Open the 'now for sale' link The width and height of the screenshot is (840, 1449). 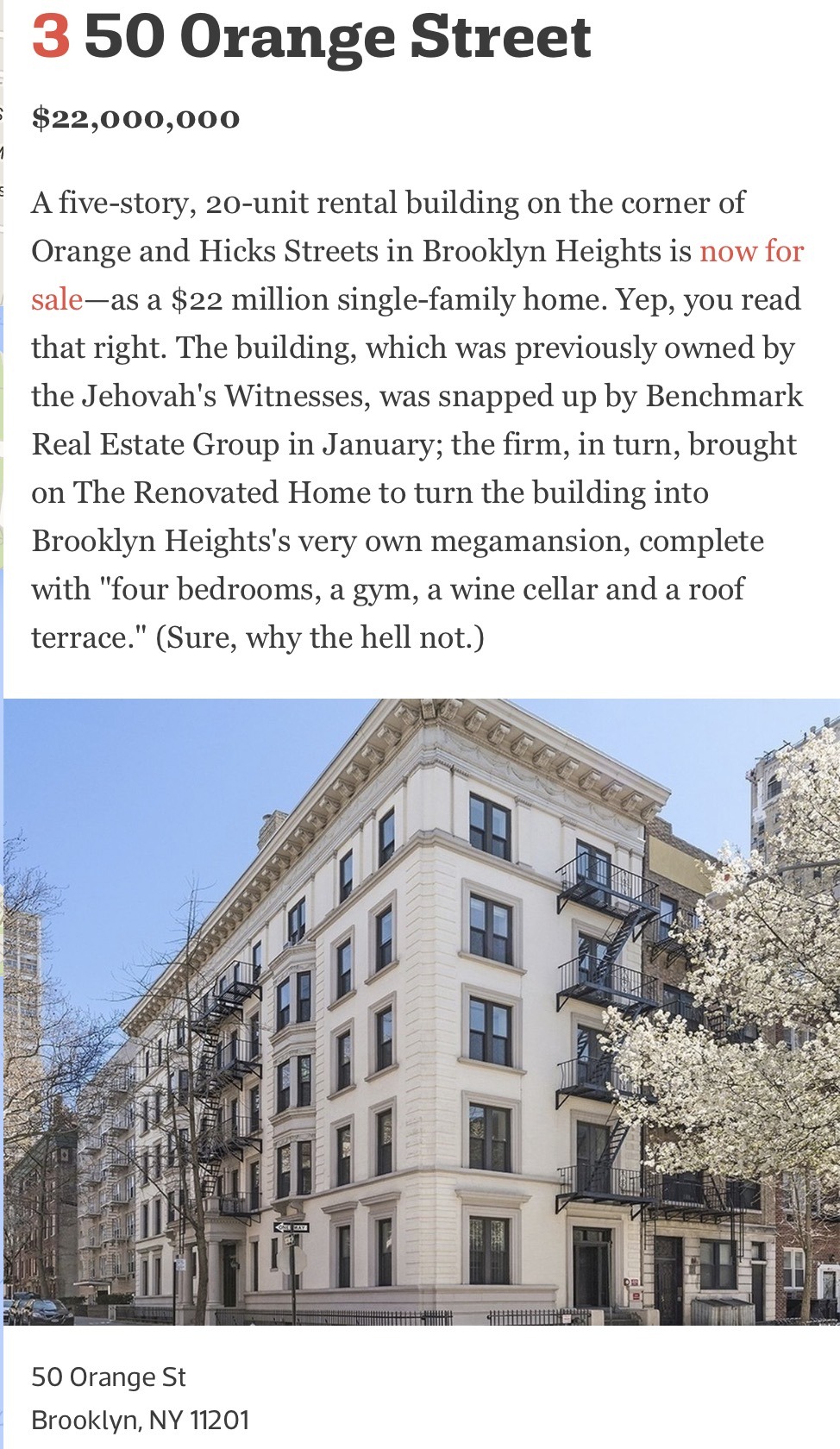751,251
